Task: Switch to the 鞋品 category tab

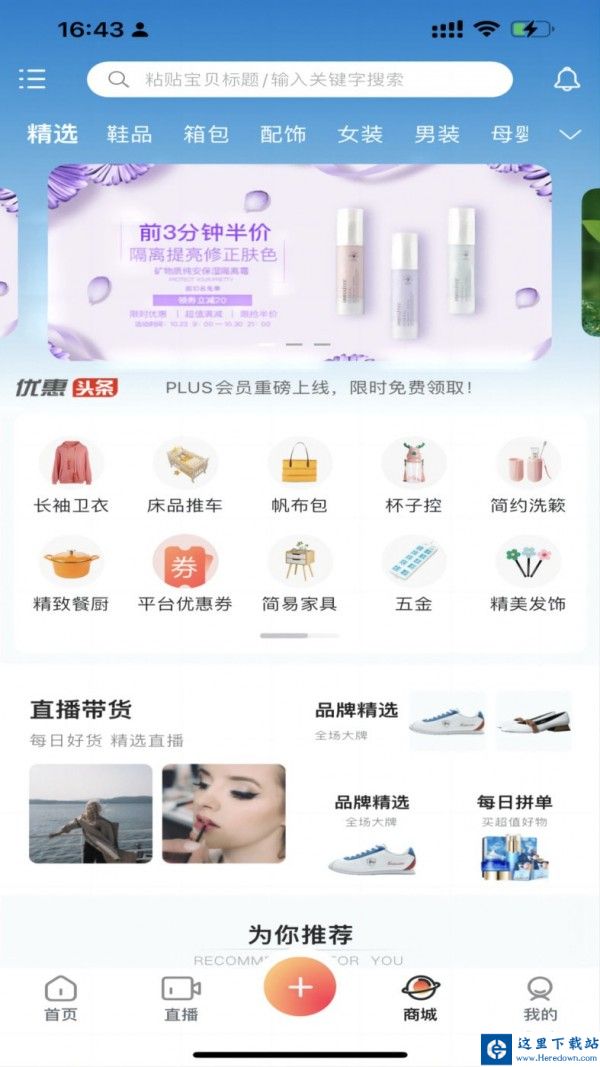Action: pos(130,134)
